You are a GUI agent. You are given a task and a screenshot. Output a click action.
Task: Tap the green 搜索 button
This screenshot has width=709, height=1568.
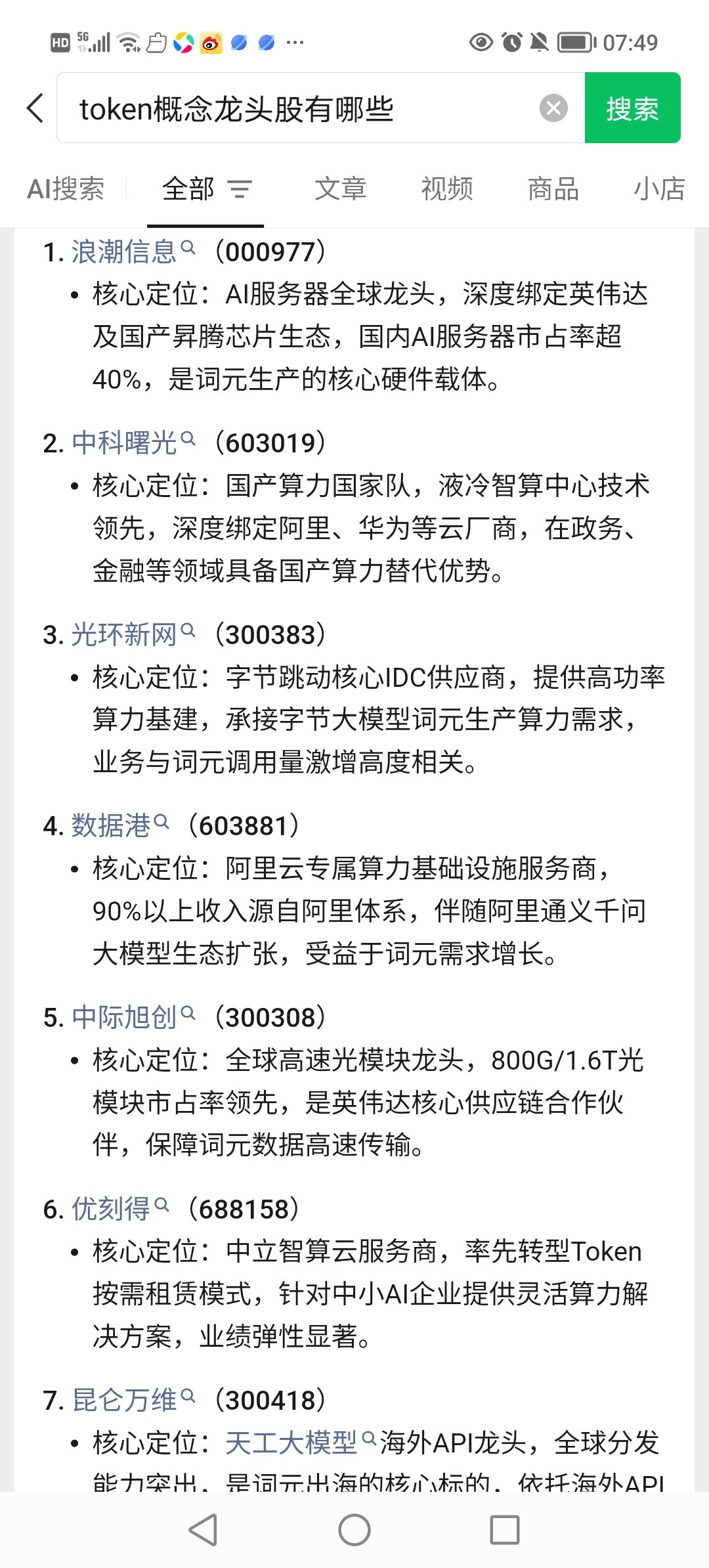[x=632, y=108]
